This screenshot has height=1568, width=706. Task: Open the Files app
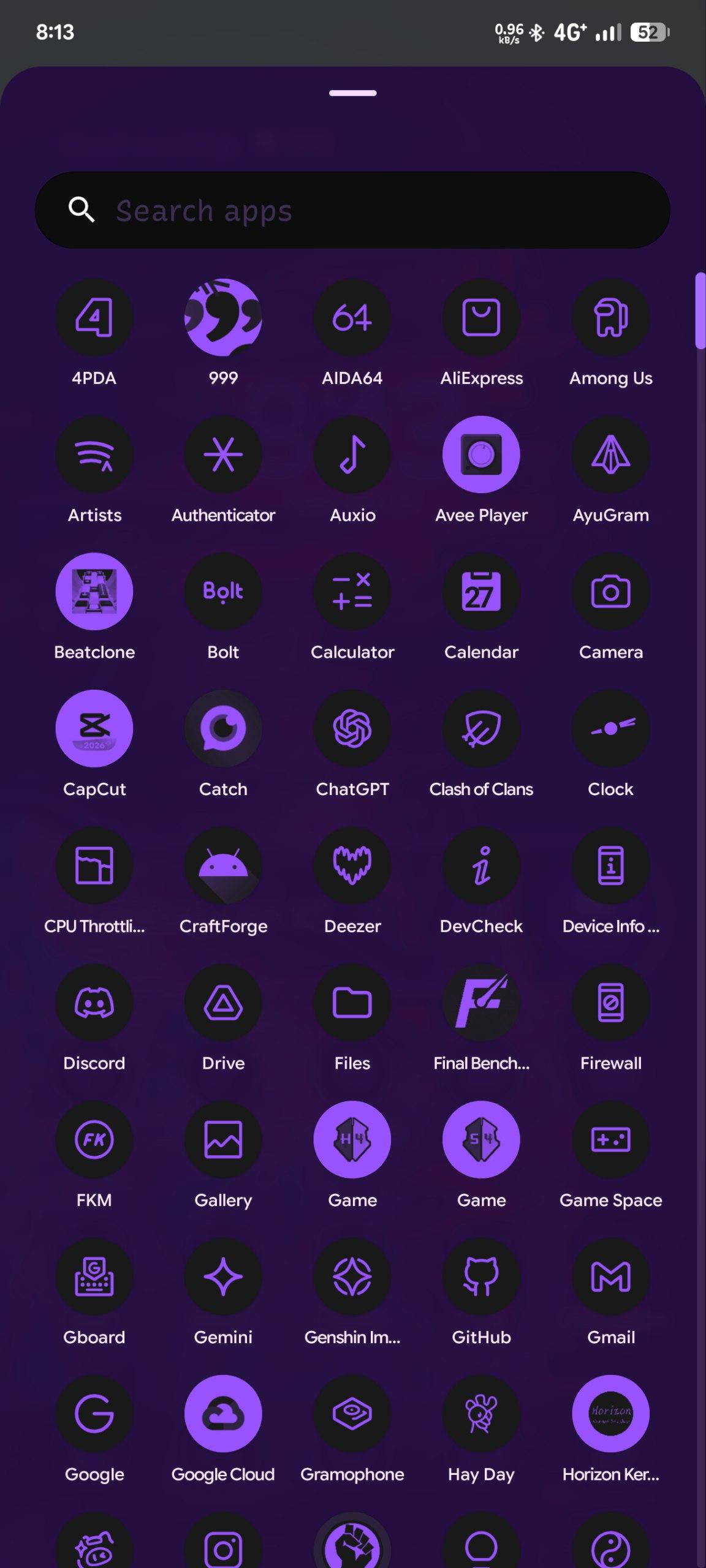tap(352, 1003)
